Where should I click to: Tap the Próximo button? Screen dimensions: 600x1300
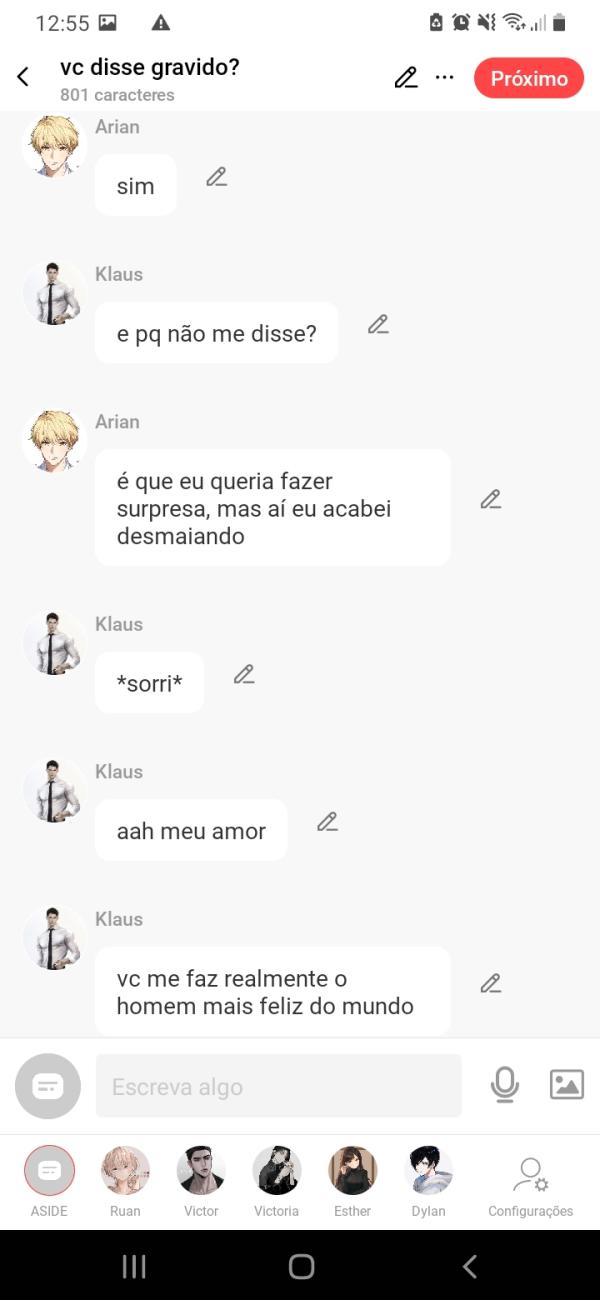tap(529, 78)
